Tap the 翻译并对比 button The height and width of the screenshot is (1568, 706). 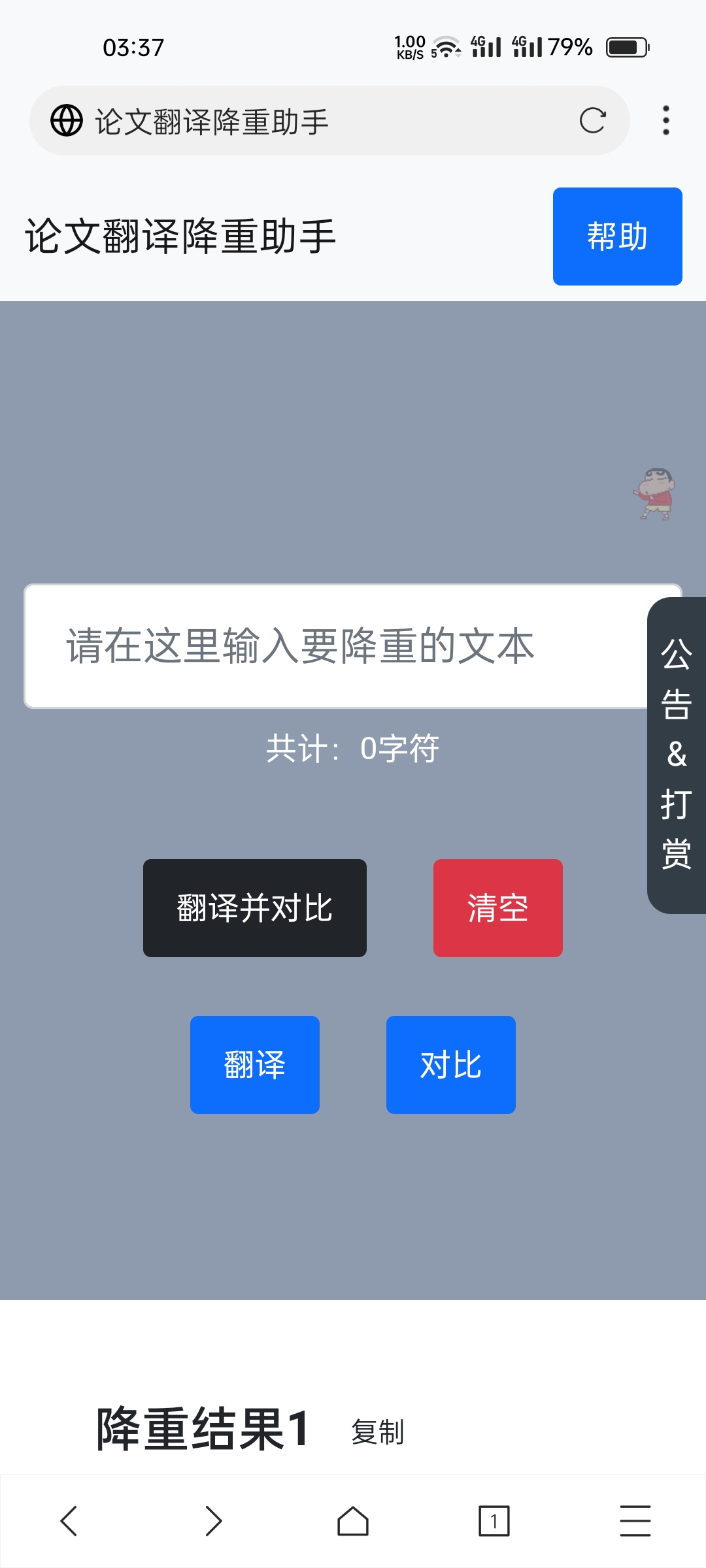(x=255, y=908)
